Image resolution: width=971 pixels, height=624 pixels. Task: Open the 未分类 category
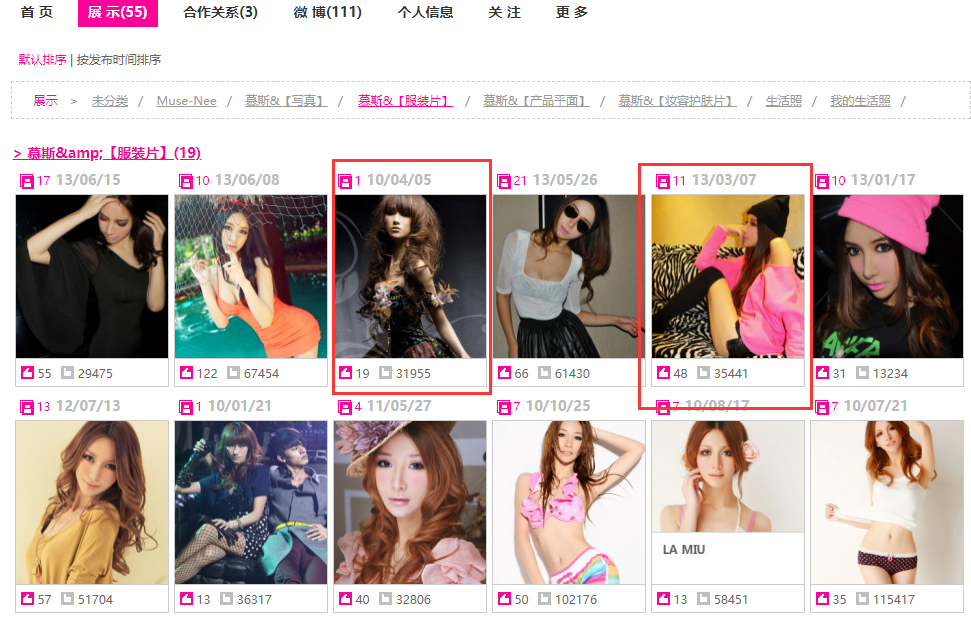pos(110,101)
